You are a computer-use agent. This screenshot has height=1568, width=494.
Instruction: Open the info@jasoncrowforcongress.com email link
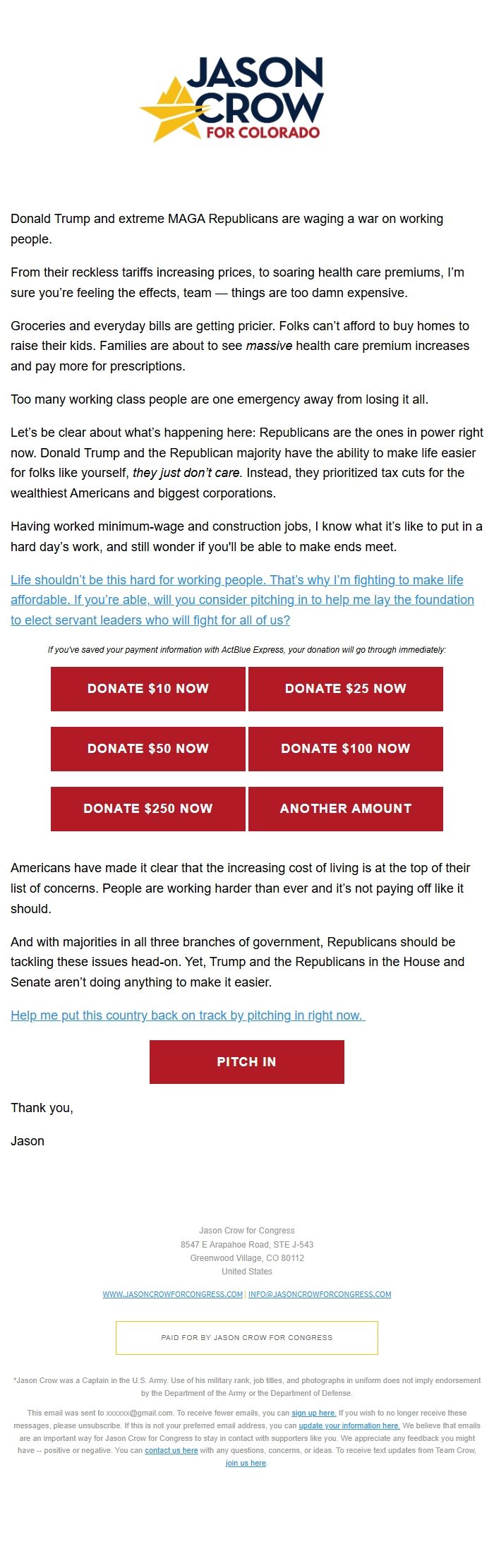320,1294
